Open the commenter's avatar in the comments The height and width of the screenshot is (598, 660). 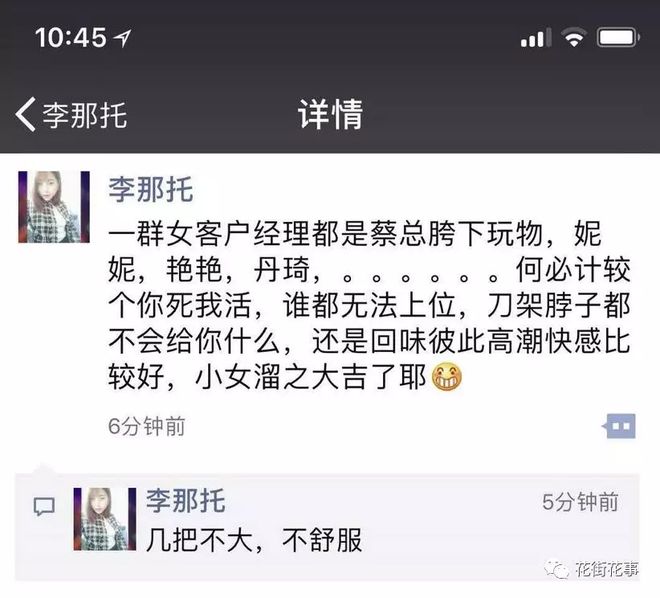(x=105, y=517)
